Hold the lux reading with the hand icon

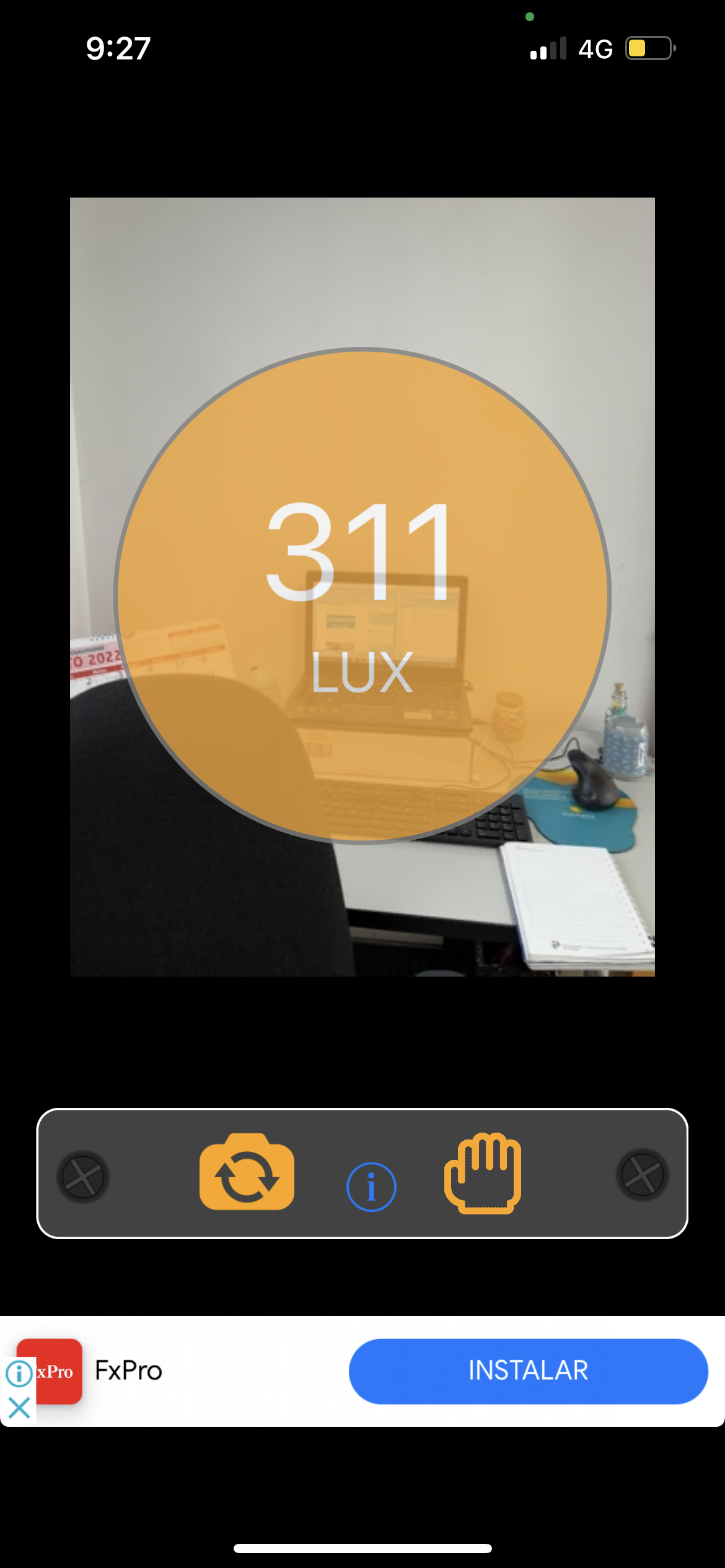[x=483, y=1172]
